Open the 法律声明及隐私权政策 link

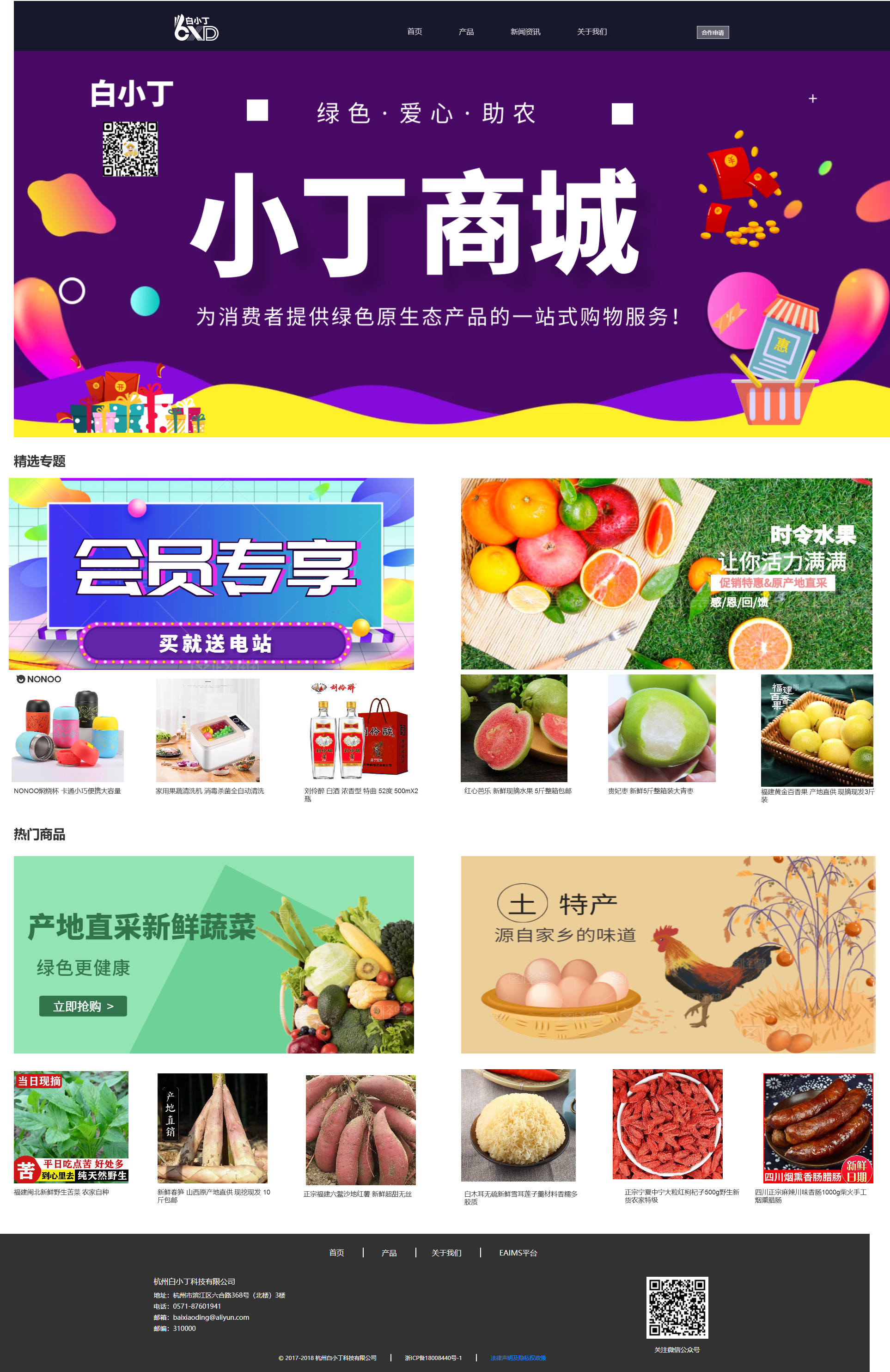pyautogui.click(x=518, y=1358)
